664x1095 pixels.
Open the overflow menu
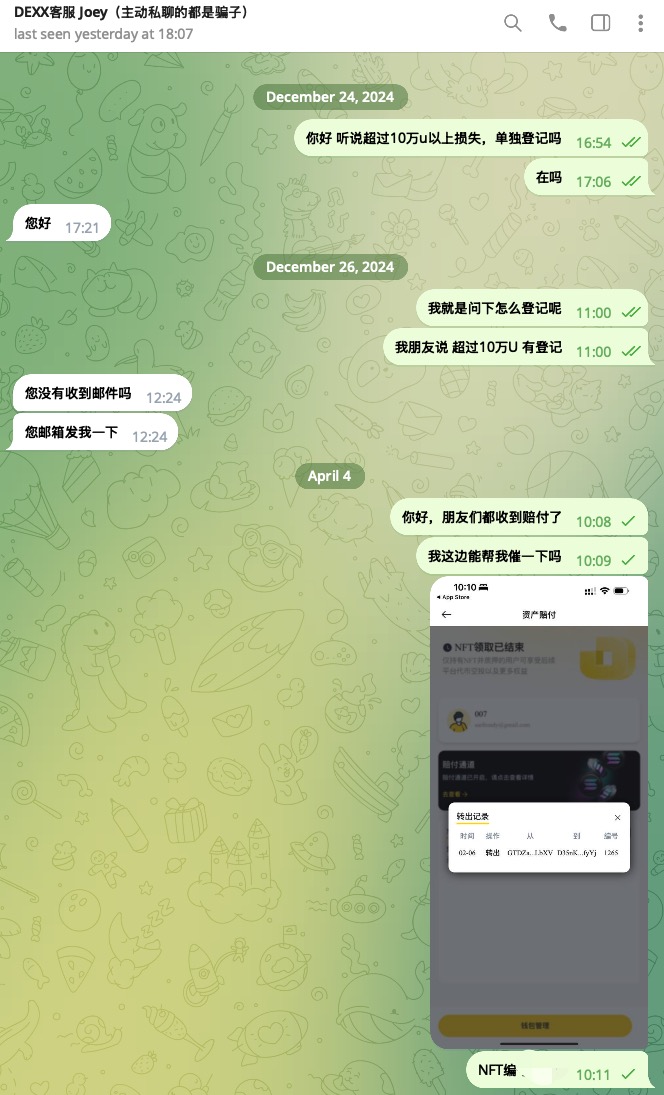pos(641,23)
